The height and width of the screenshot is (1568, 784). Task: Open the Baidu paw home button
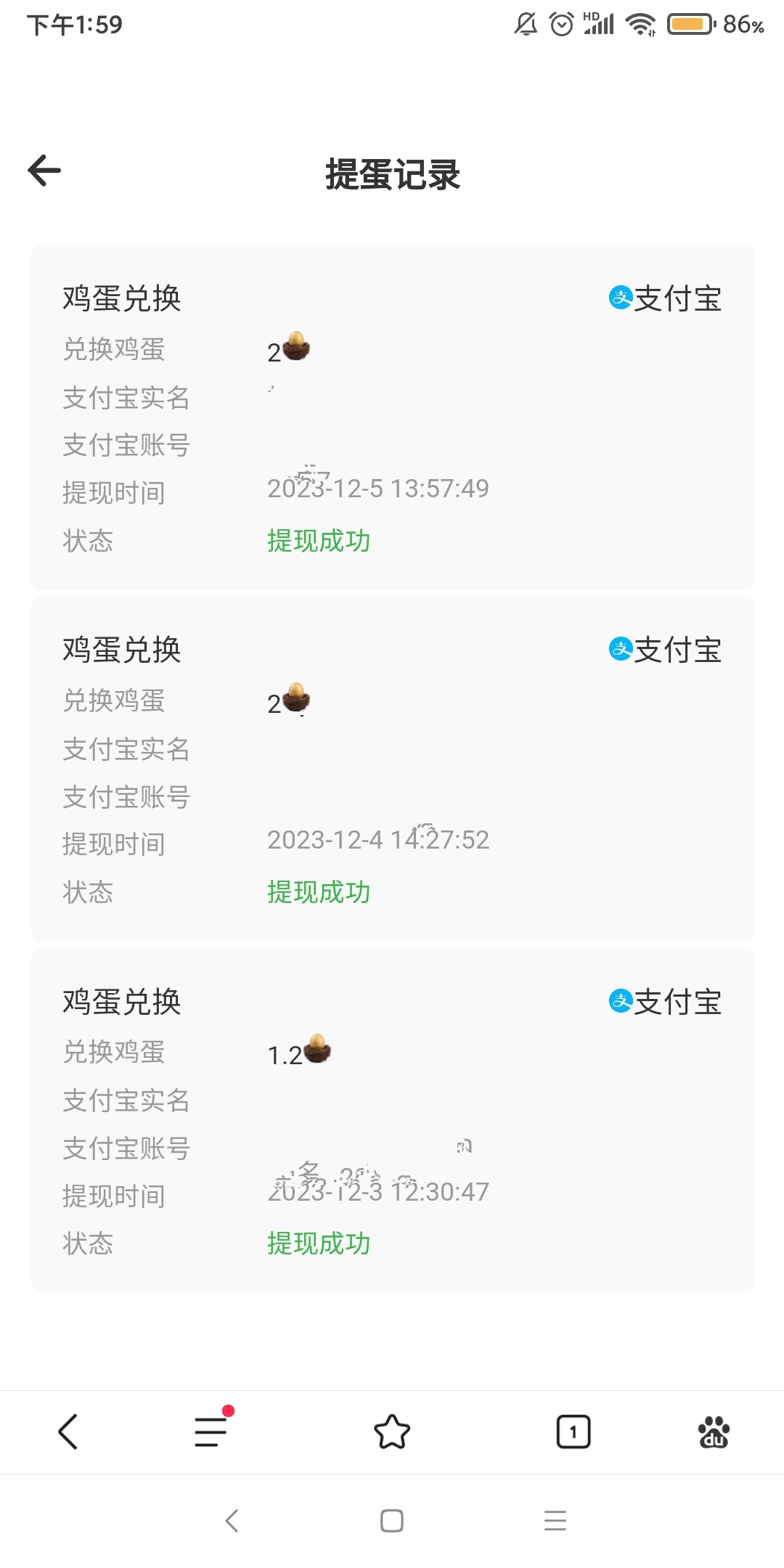pyautogui.click(x=714, y=1432)
